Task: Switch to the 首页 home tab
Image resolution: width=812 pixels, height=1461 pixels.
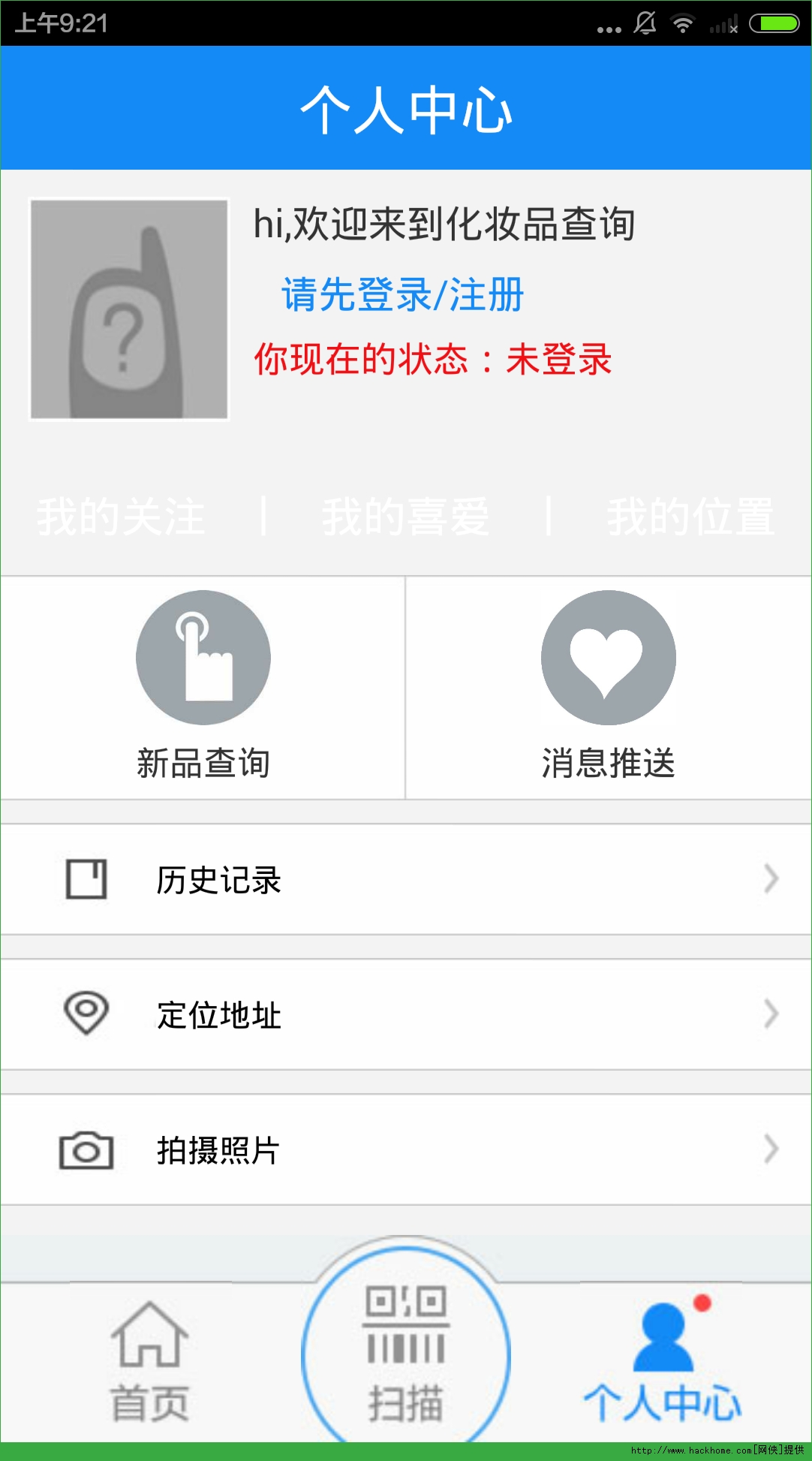Action: pos(149,1361)
